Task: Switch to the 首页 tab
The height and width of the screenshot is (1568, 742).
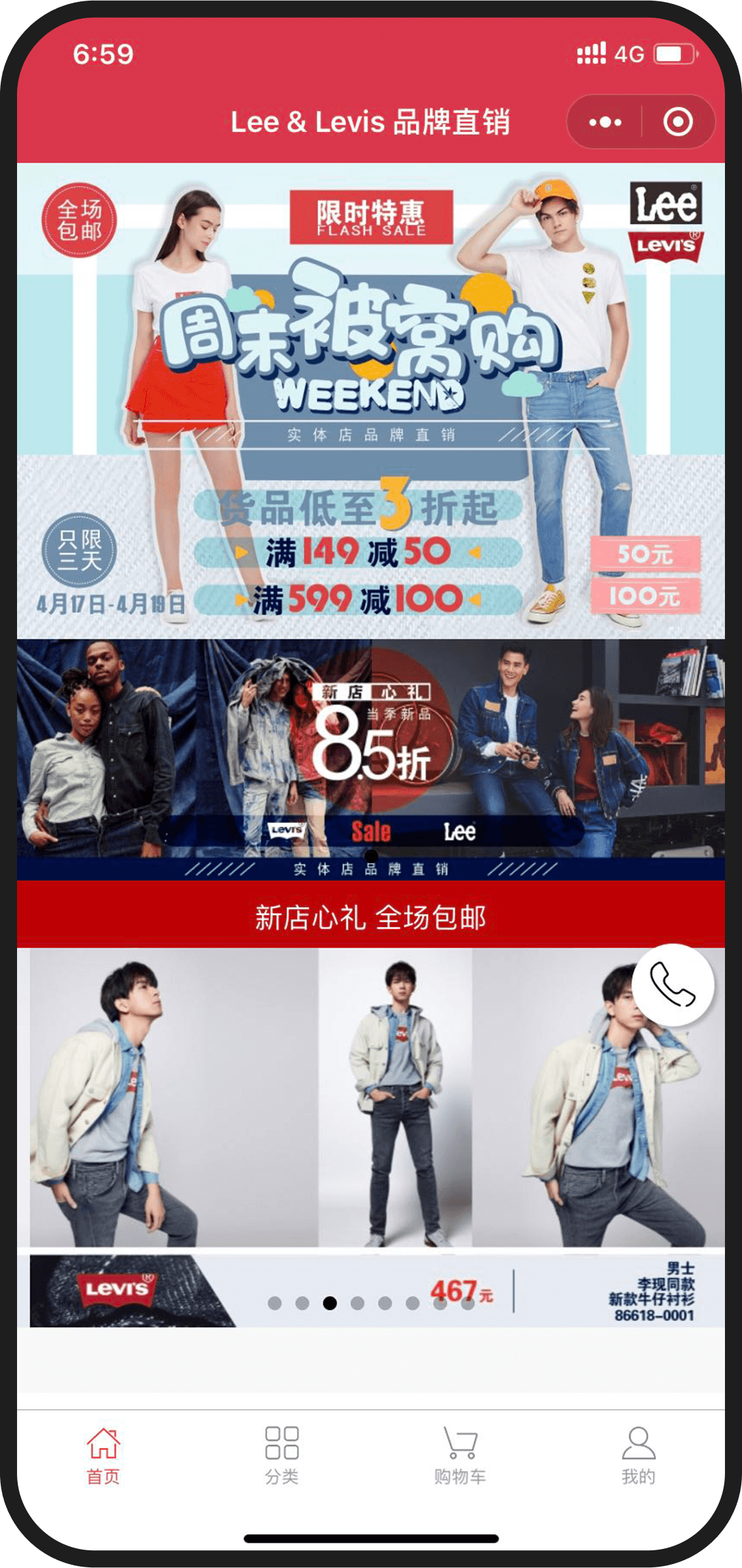Action: click(x=104, y=1453)
